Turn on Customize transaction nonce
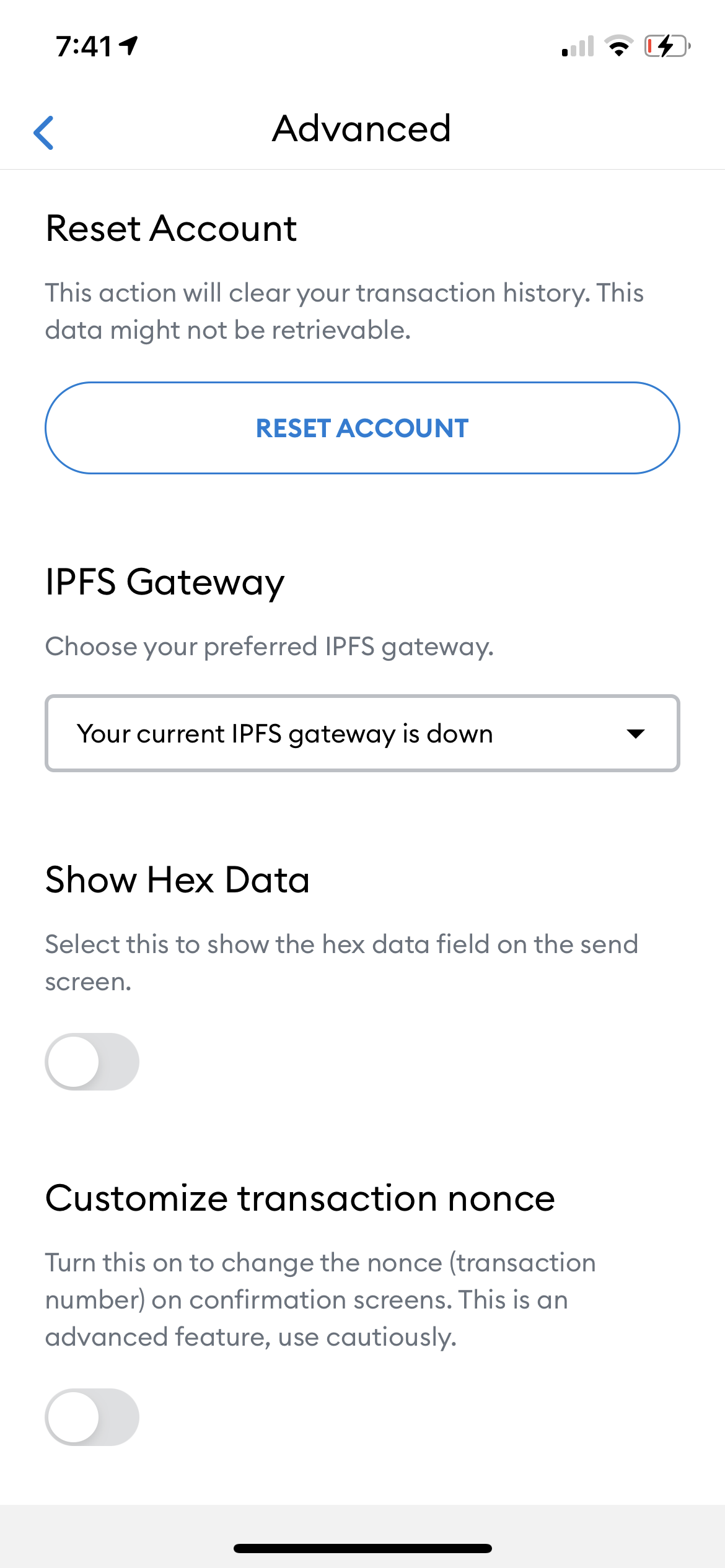Image resolution: width=725 pixels, height=1568 pixels. pos(92,1416)
